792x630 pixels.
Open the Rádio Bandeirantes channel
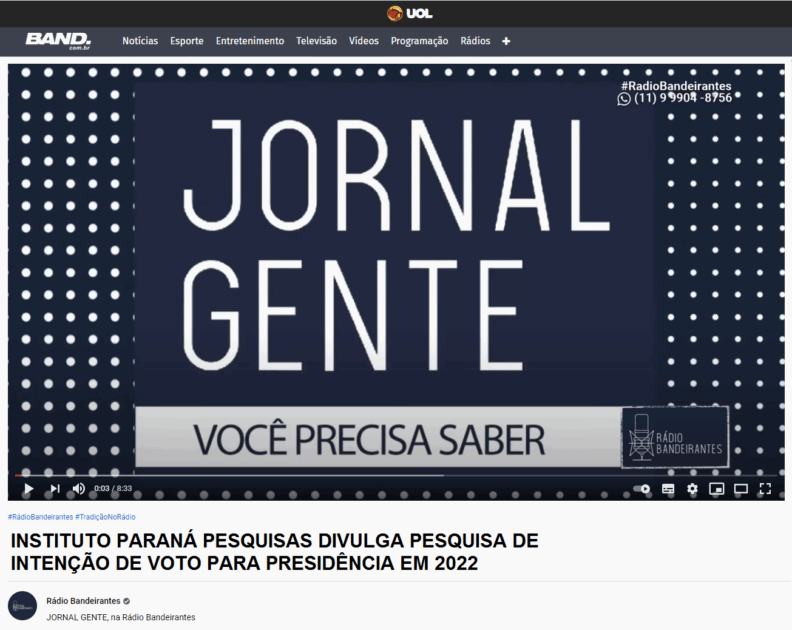(83, 600)
